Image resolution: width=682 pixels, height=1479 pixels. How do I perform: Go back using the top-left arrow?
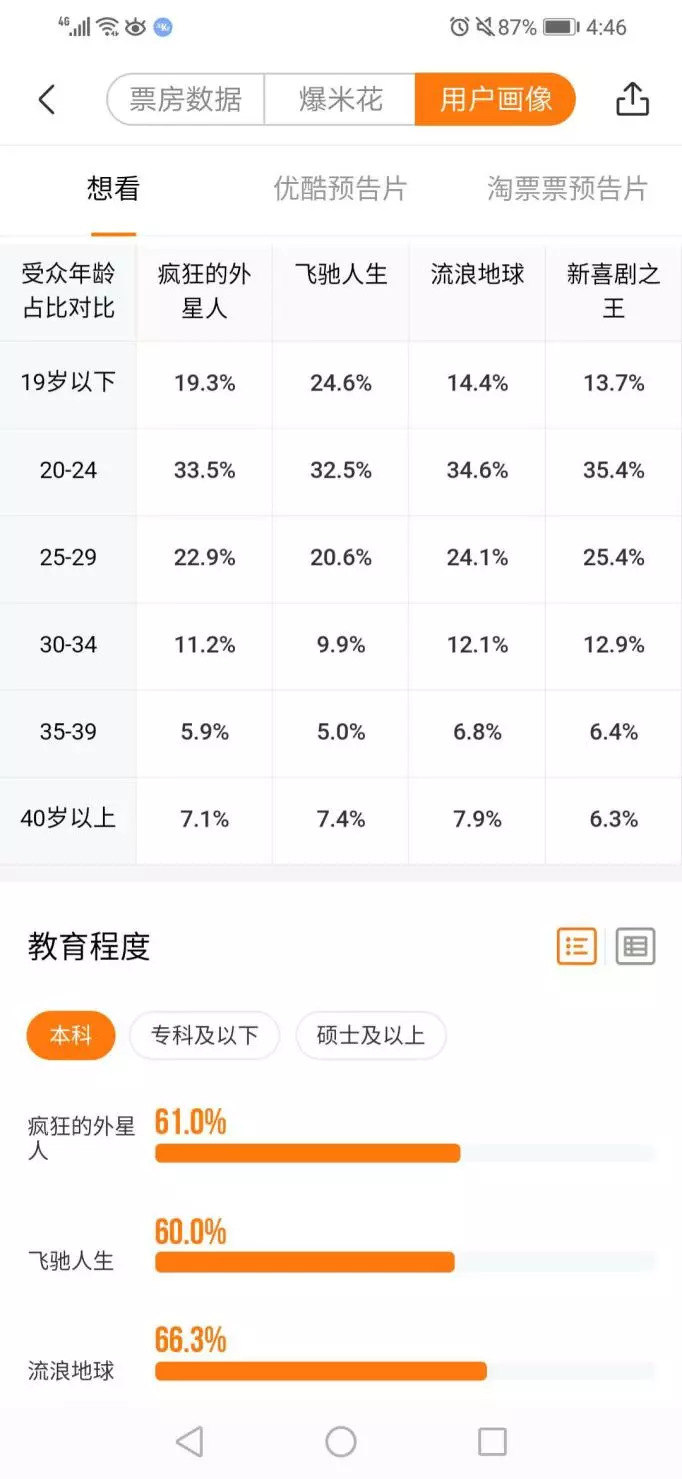point(46,99)
